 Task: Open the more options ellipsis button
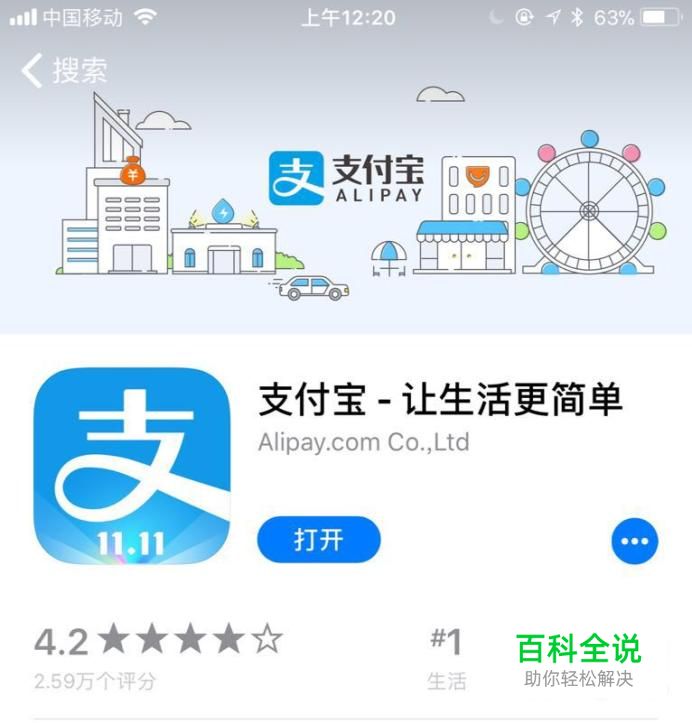coord(634,542)
